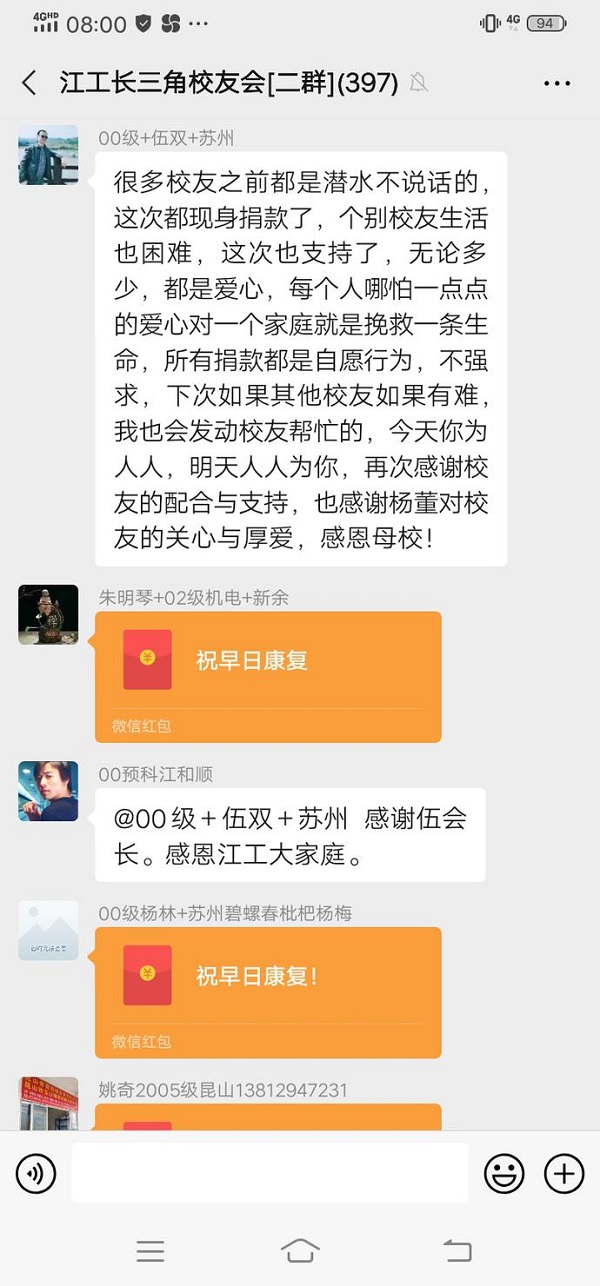
Task: Open 姚奇2005级昆山's red packet
Action: 268,1117
